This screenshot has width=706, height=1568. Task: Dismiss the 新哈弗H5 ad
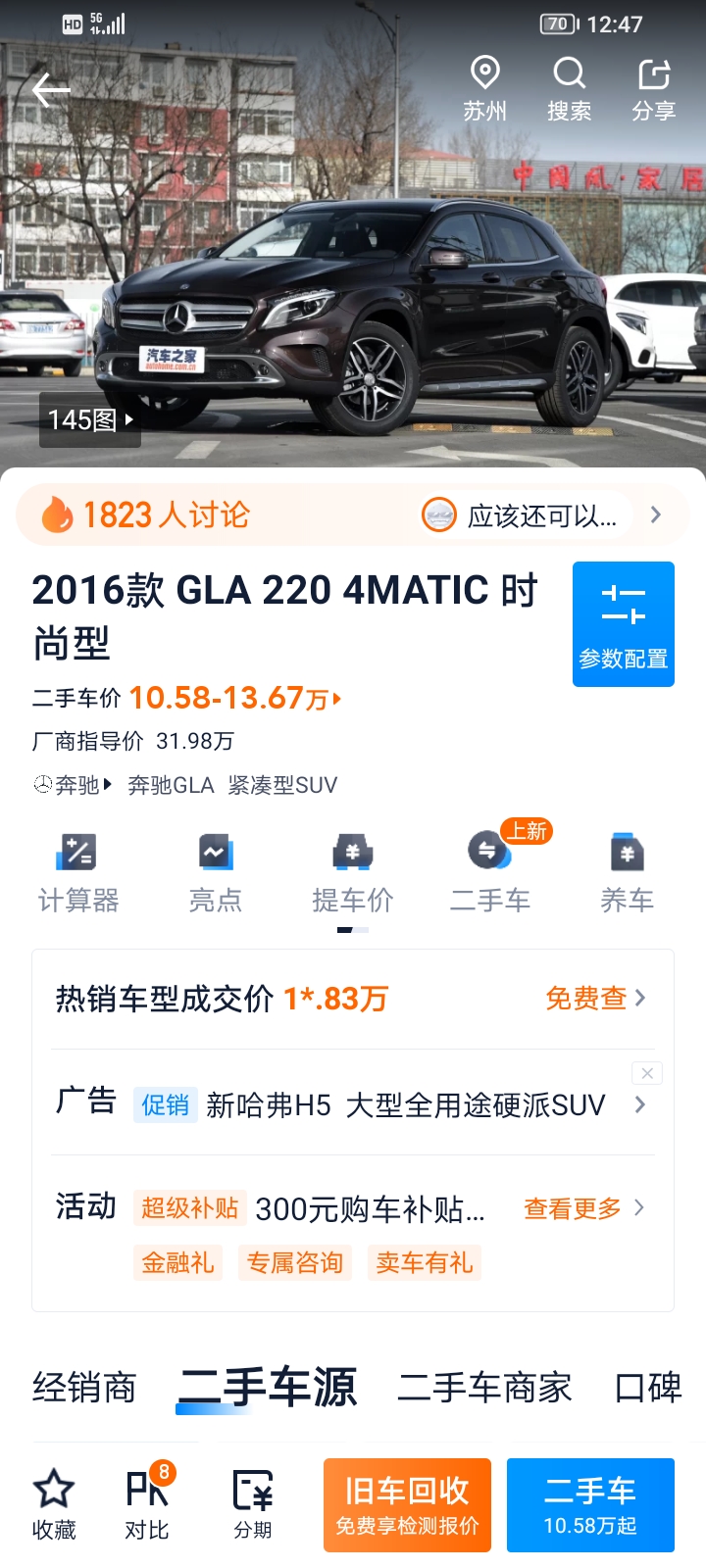(647, 1073)
